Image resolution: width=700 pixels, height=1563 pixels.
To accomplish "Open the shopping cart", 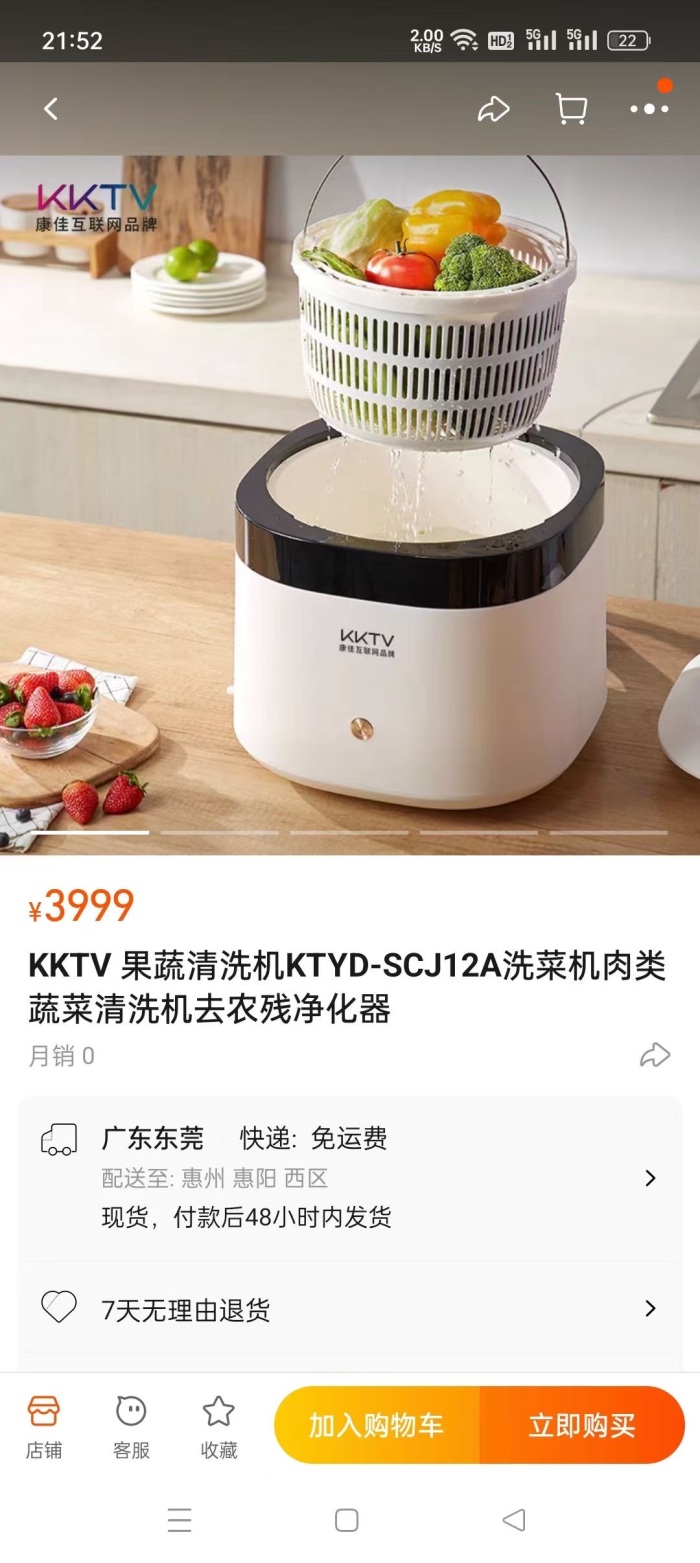I will click(571, 109).
